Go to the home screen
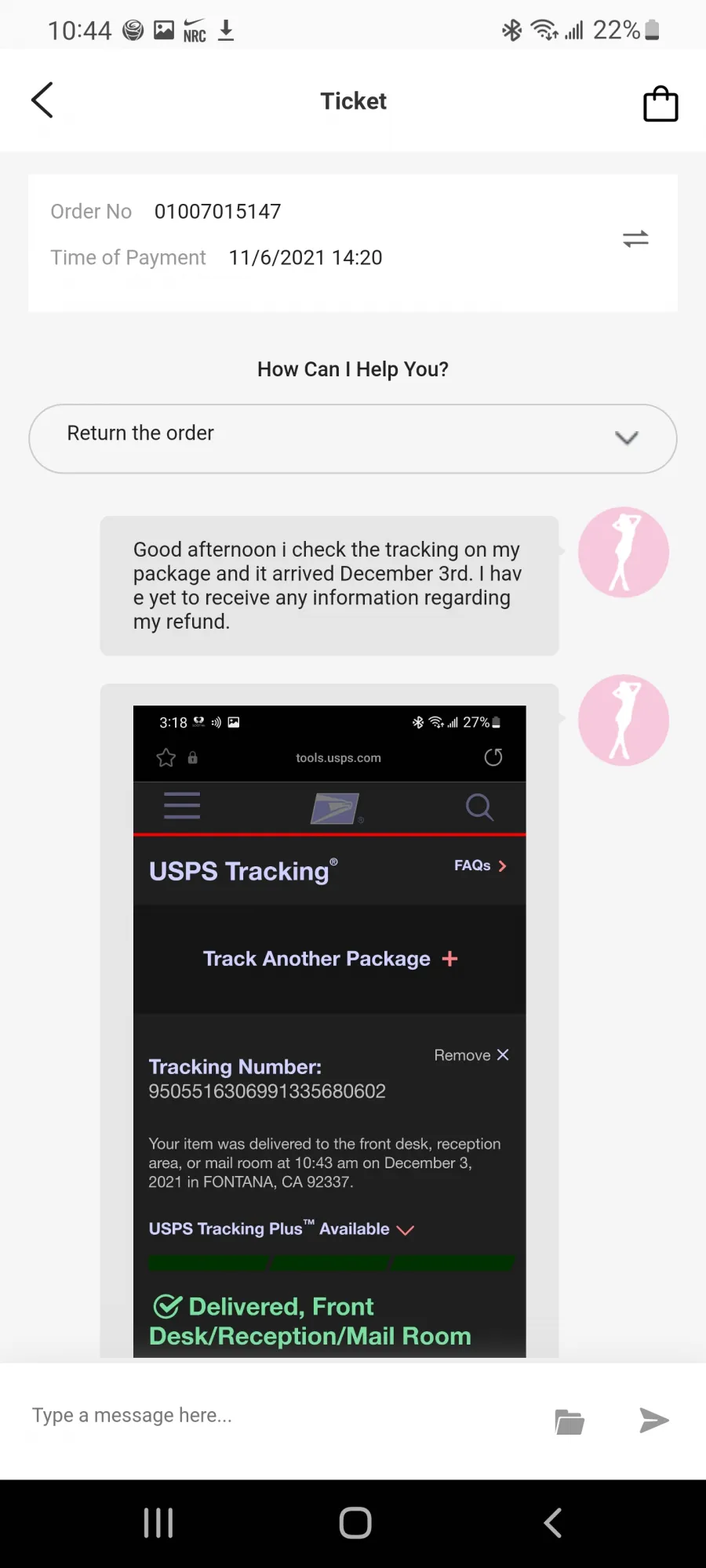 (355, 1523)
